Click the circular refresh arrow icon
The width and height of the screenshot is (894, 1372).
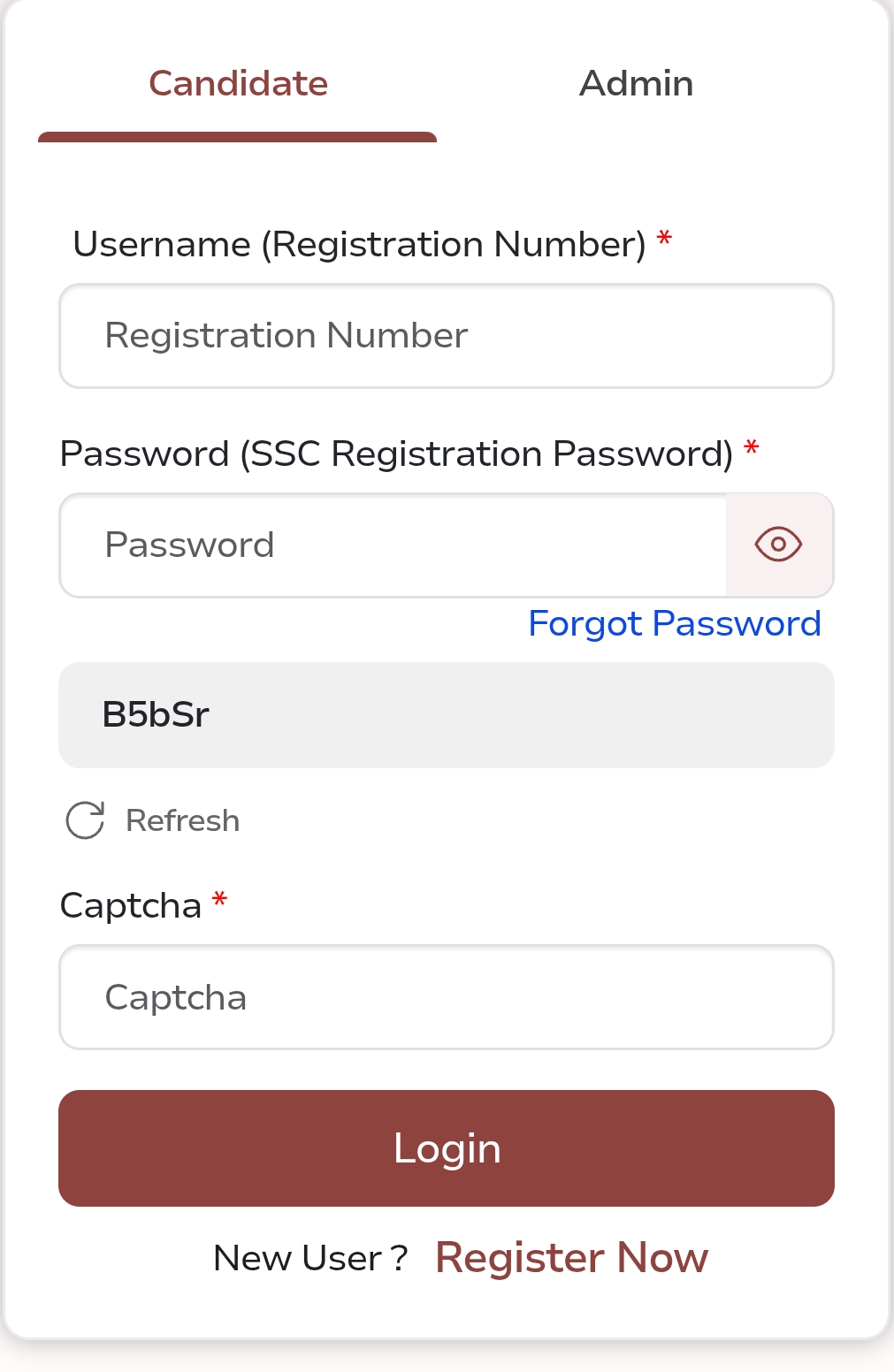tap(84, 819)
